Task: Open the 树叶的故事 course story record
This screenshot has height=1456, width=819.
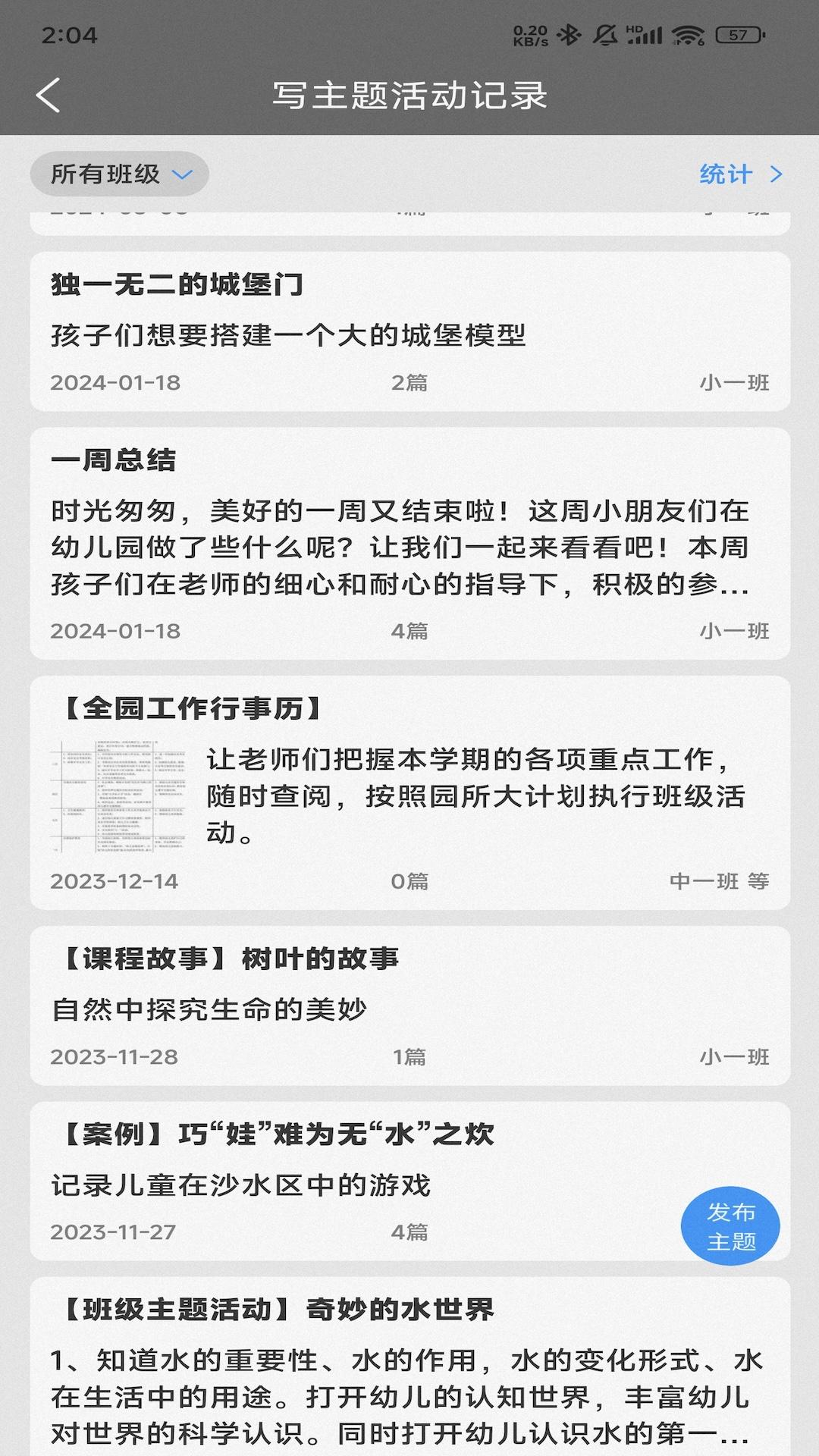Action: [x=409, y=1001]
